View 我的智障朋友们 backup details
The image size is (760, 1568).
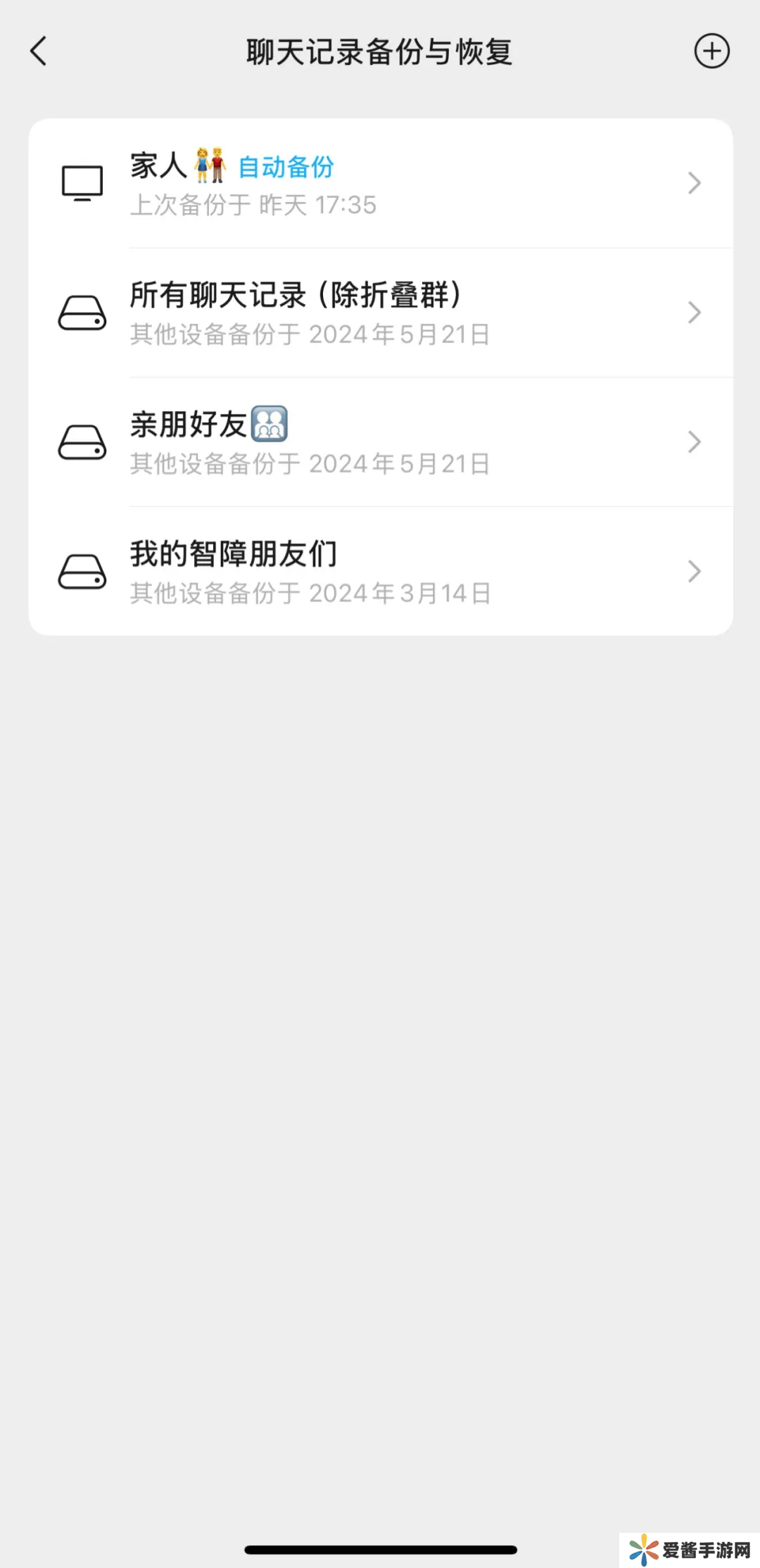coord(380,572)
